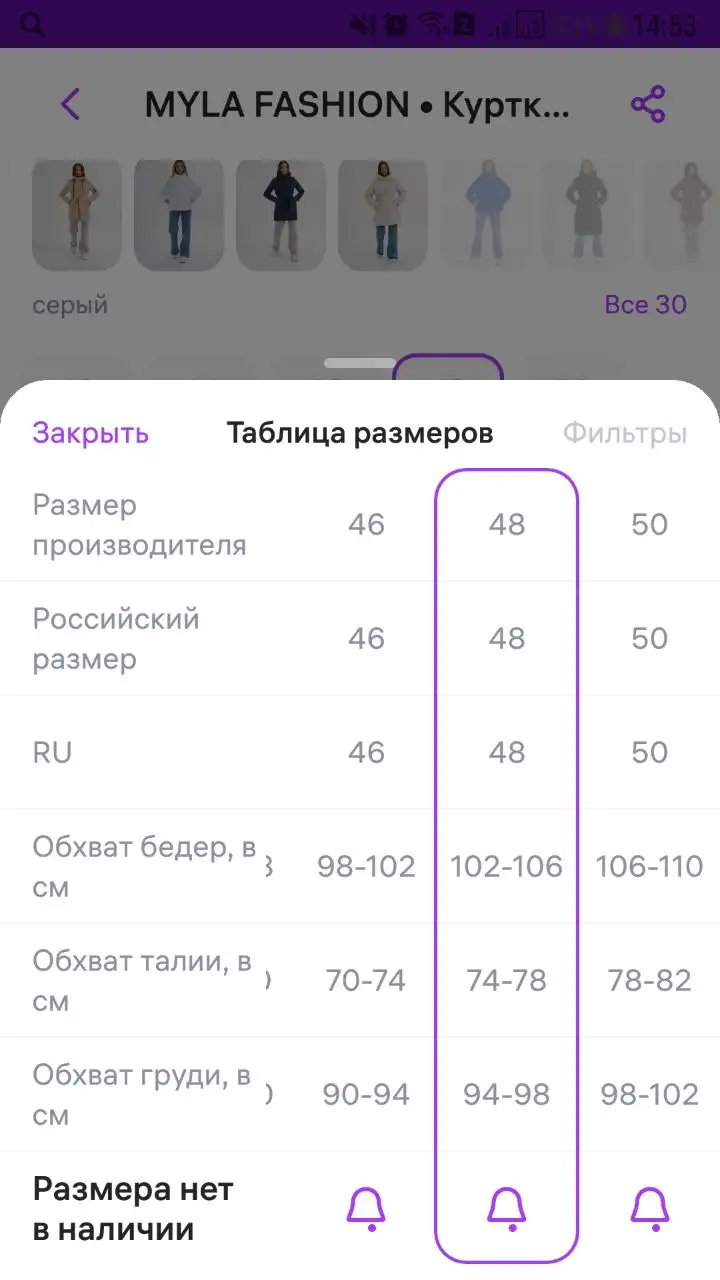Select size 46 in the size table
720x1280 pixels.
pos(366,524)
